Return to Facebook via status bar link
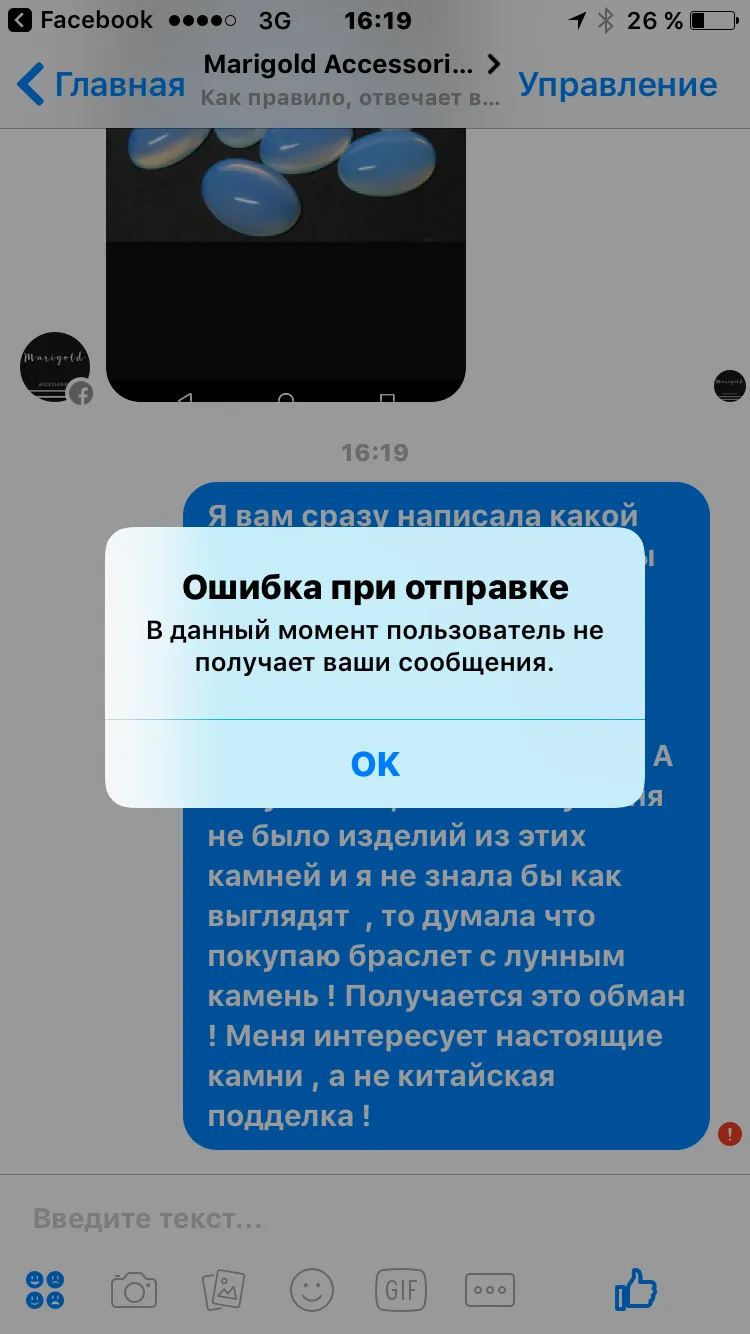Viewport: 750px width, 1334px height. [x=82, y=20]
